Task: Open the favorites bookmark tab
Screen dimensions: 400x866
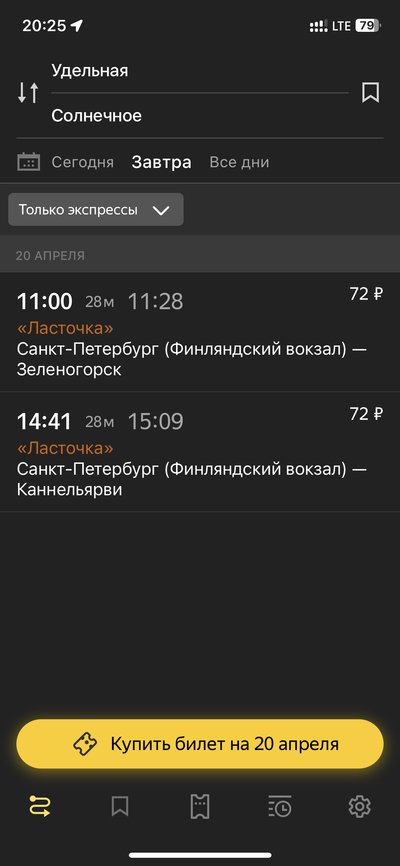Action: point(120,807)
